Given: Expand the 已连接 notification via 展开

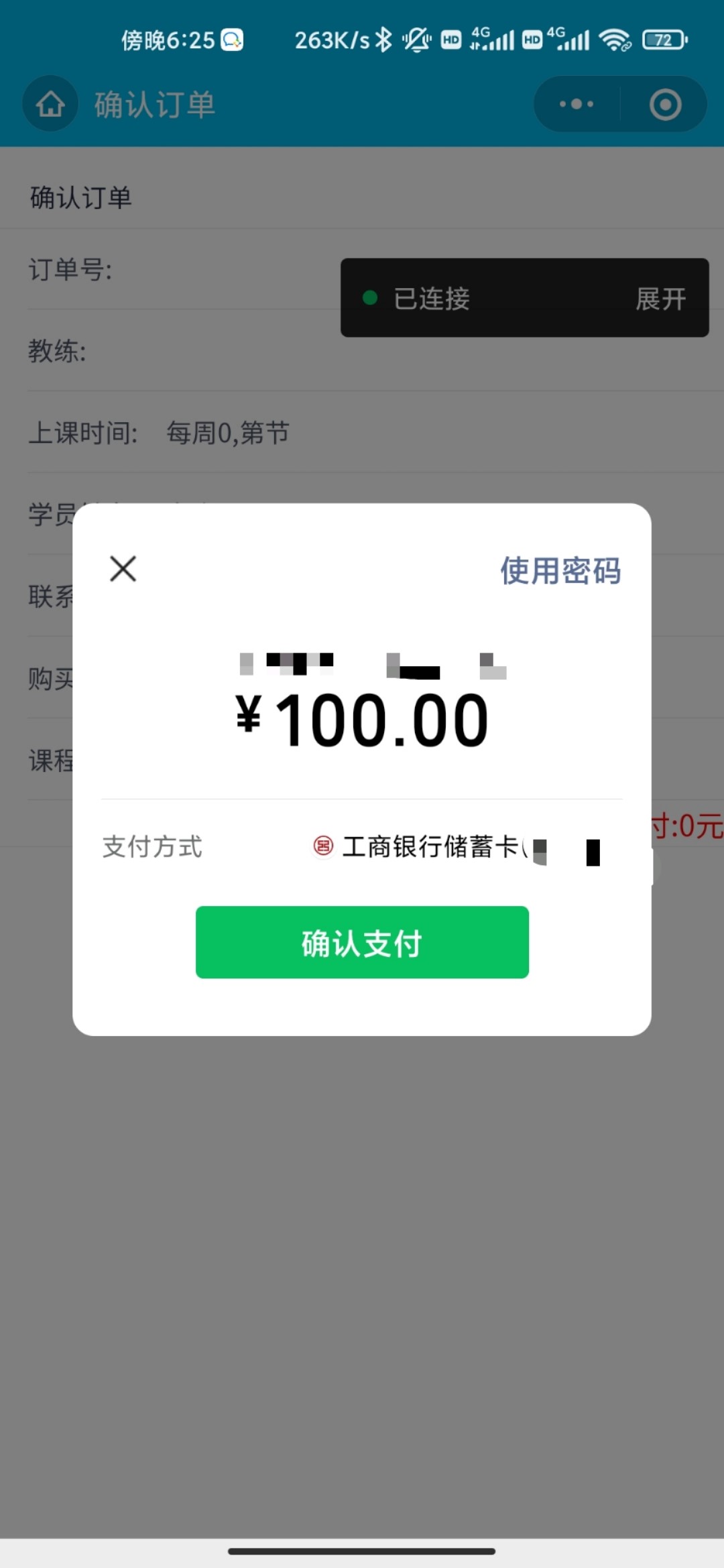Looking at the screenshot, I should point(661,299).
